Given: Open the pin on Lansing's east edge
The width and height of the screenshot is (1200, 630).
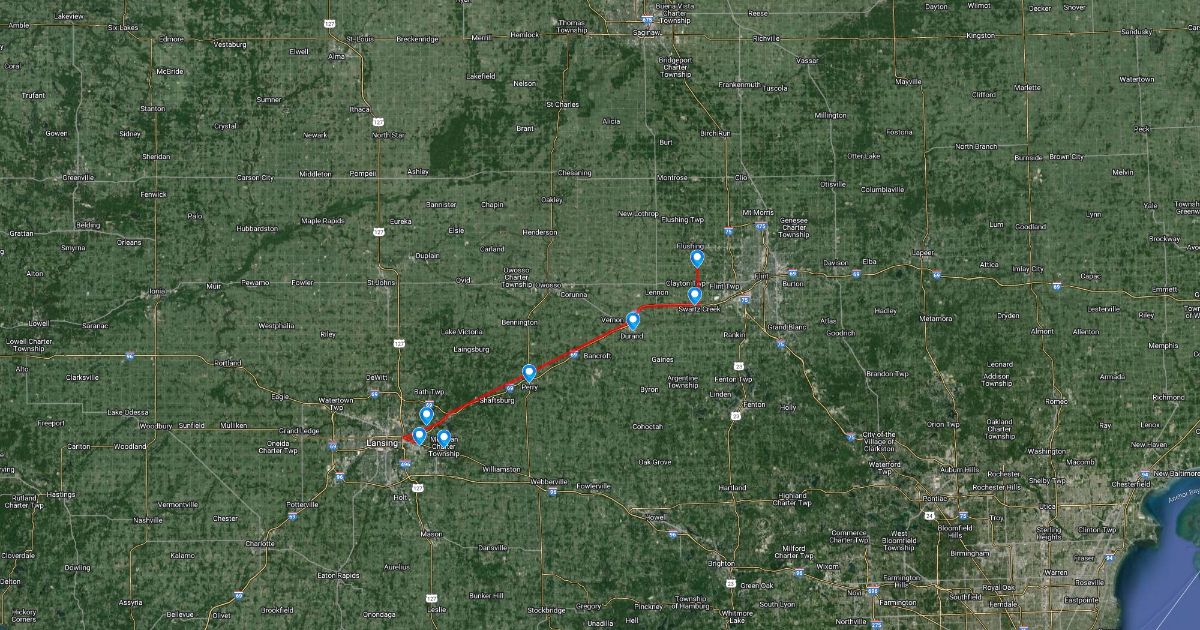Looking at the screenshot, I should 418,435.
